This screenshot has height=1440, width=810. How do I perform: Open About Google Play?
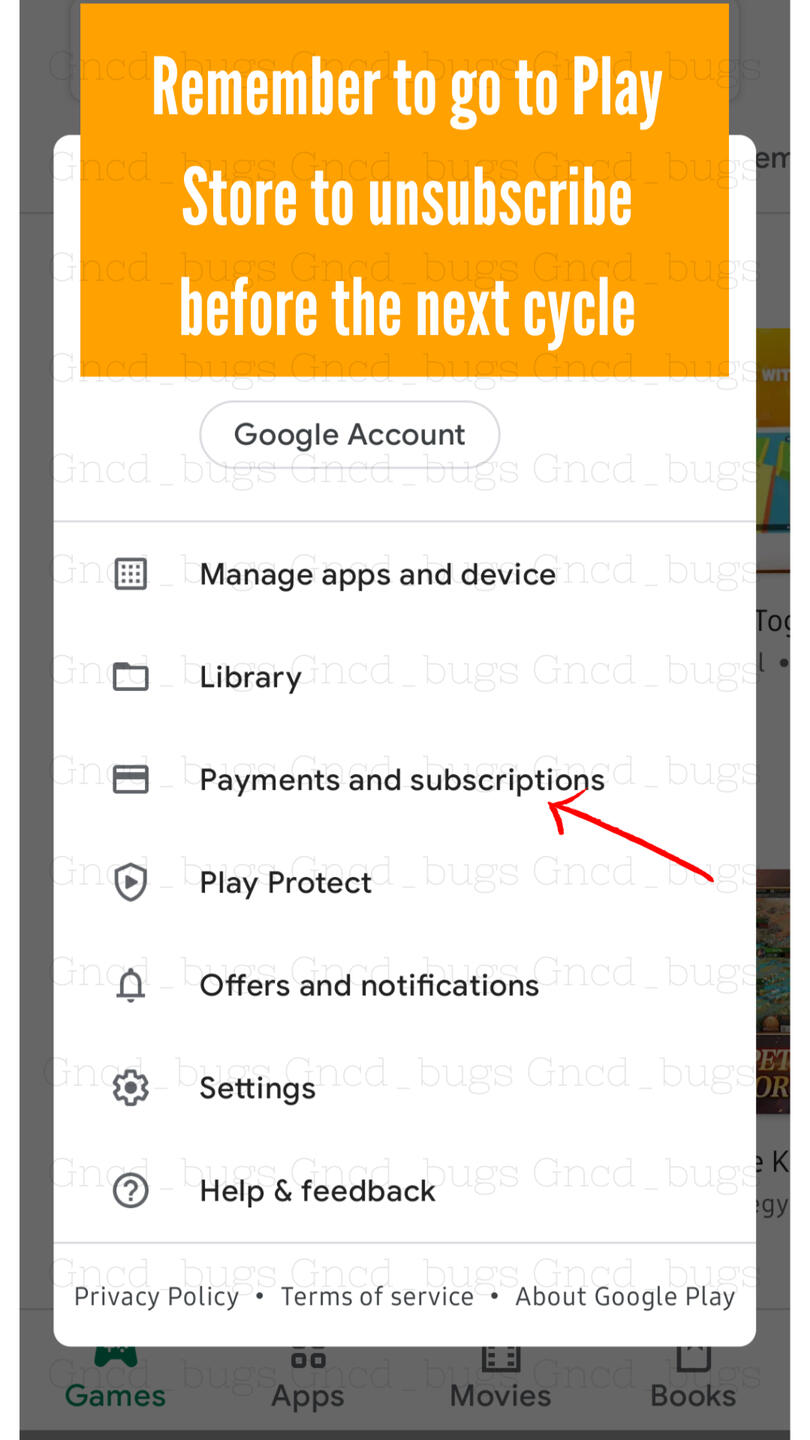(625, 1297)
